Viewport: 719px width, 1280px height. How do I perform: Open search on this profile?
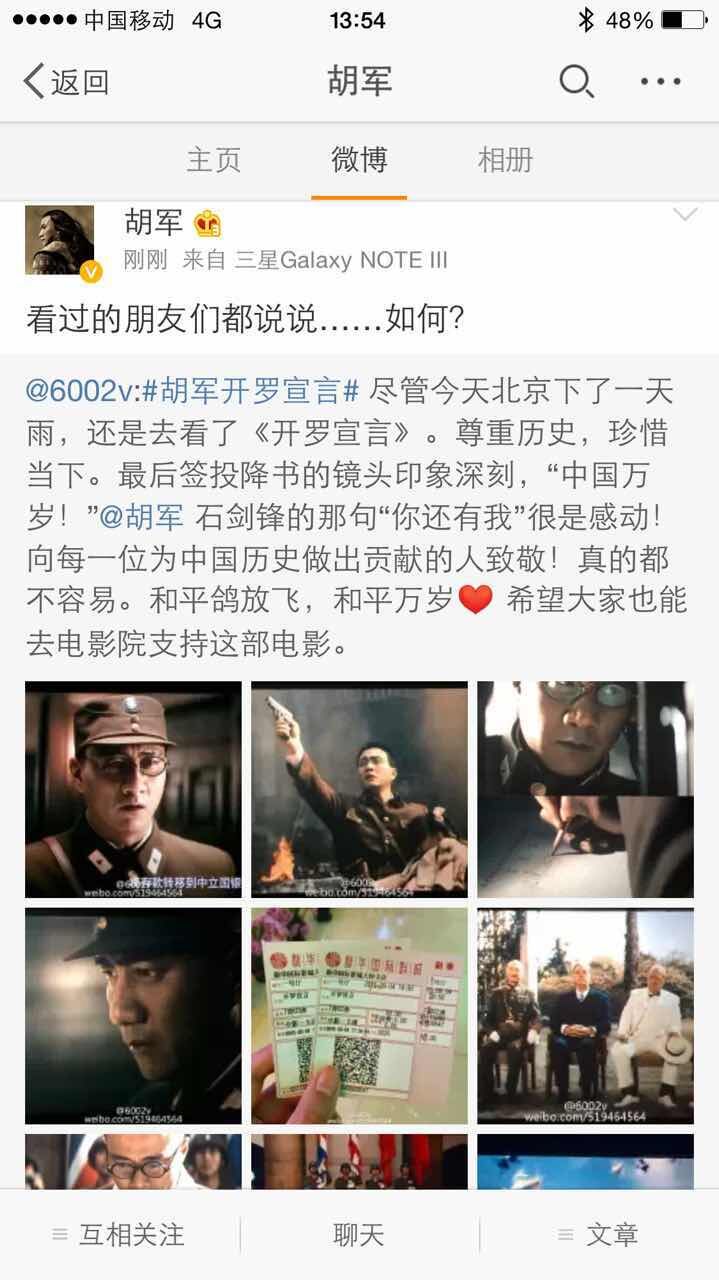click(x=576, y=82)
